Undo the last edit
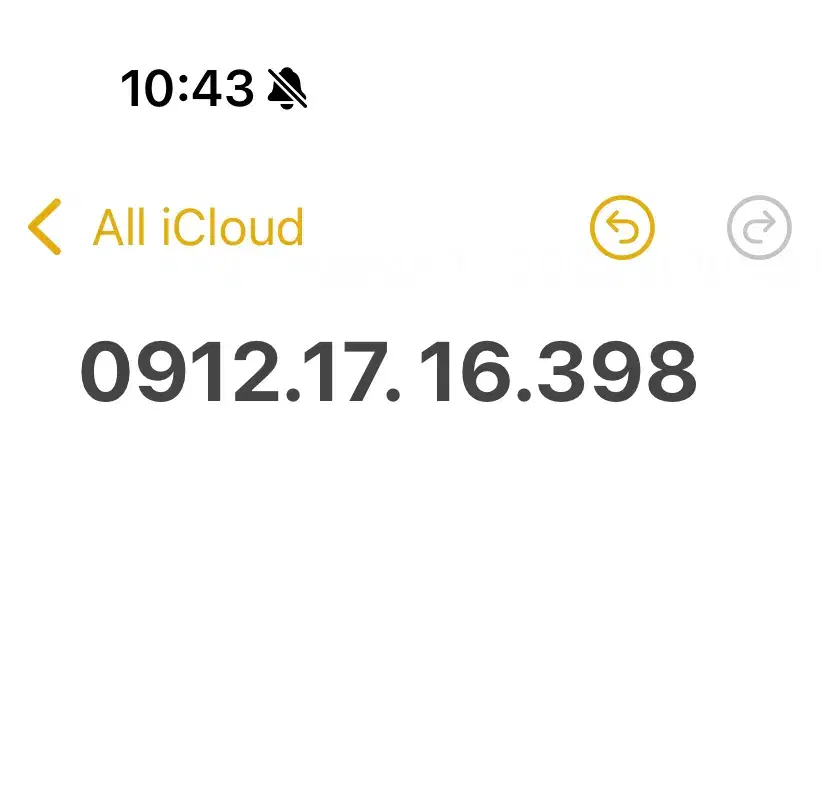The height and width of the screenshot is (799, 822). click(x=621, y=228)
